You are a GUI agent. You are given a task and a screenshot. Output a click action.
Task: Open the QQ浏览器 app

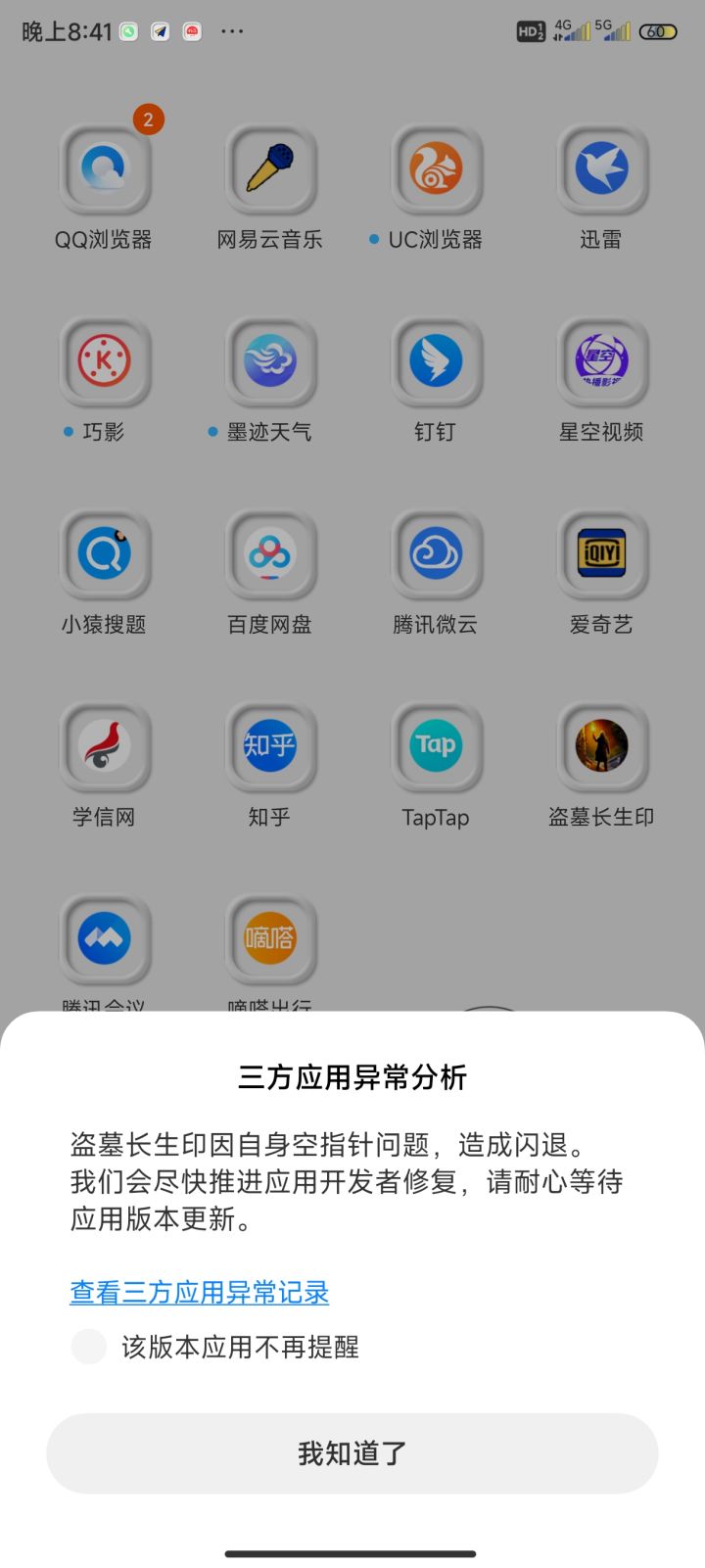click(105, 170)
